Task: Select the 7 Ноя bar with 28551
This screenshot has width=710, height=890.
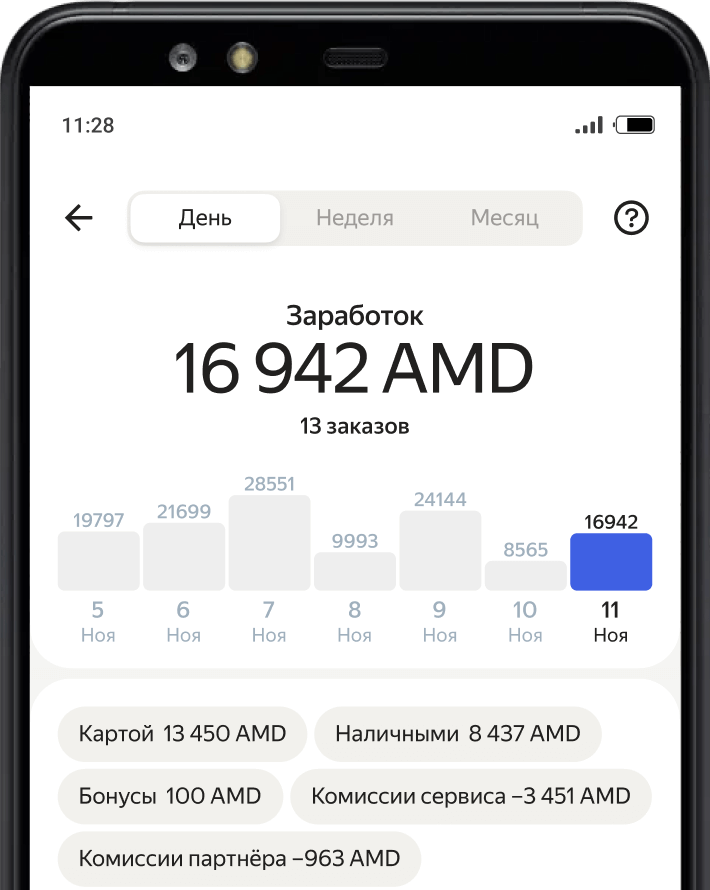Action: pyautogui.click(x=270, y=543)
